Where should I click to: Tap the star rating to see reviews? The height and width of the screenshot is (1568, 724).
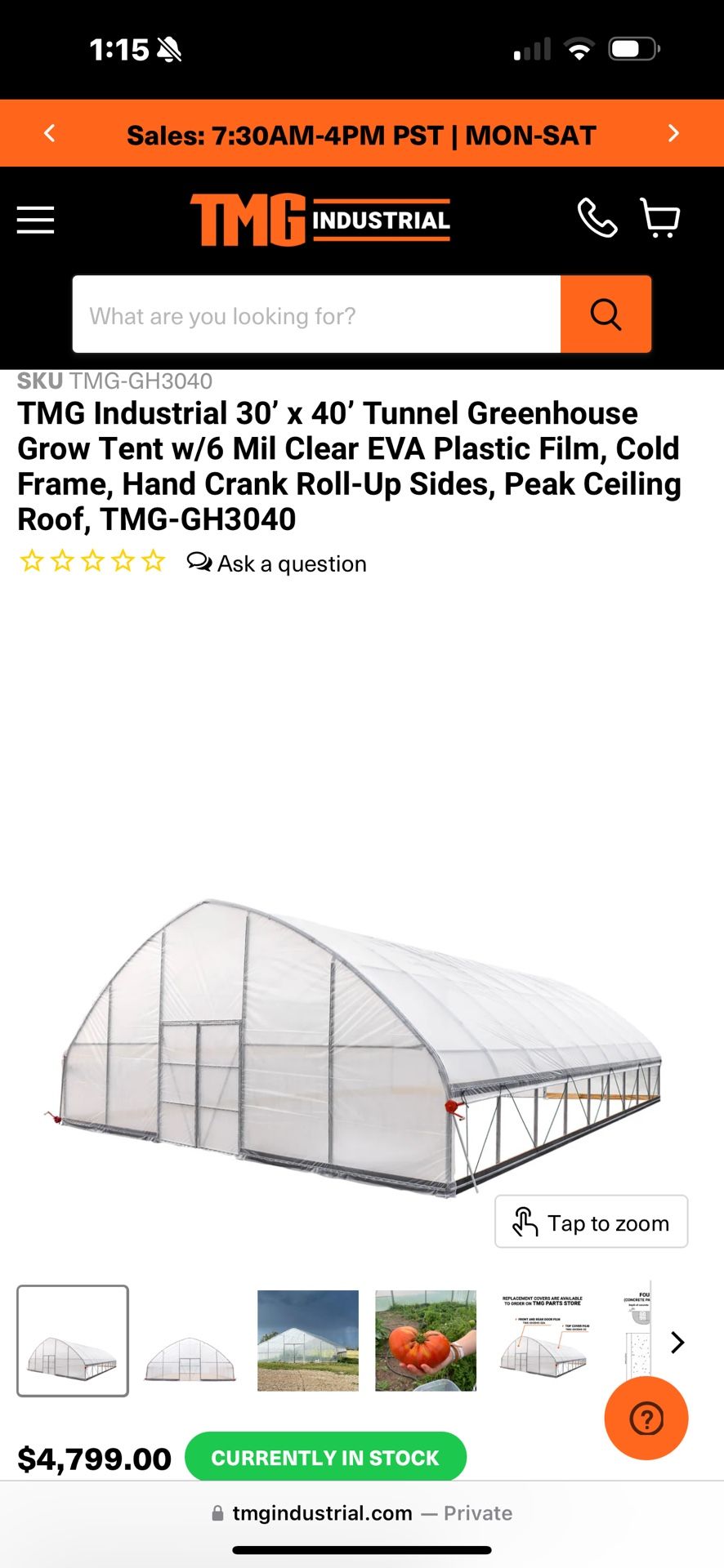pos(92,562)
